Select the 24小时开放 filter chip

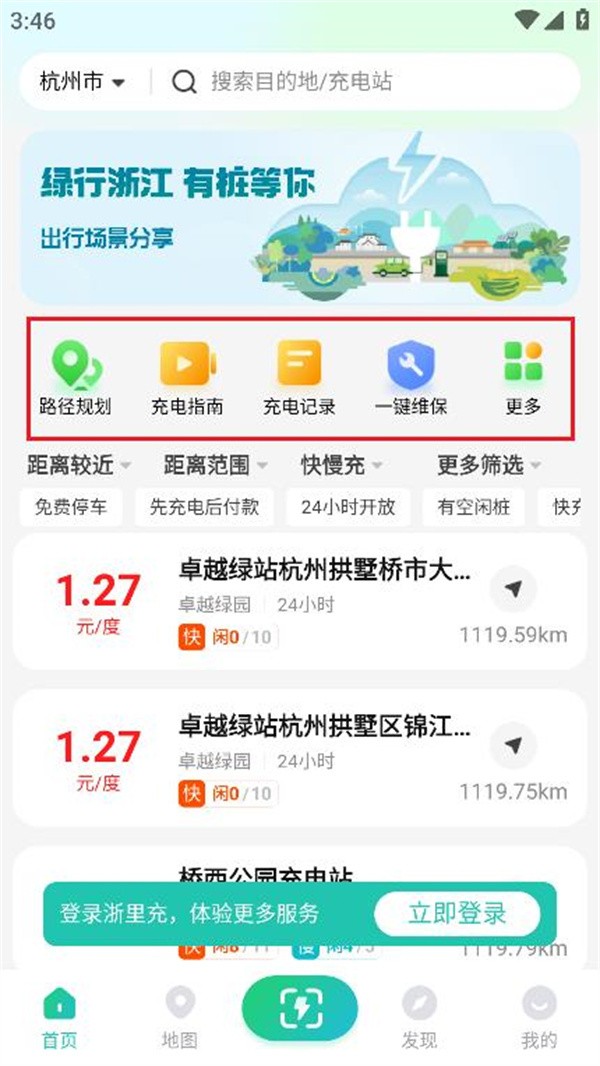348,507
